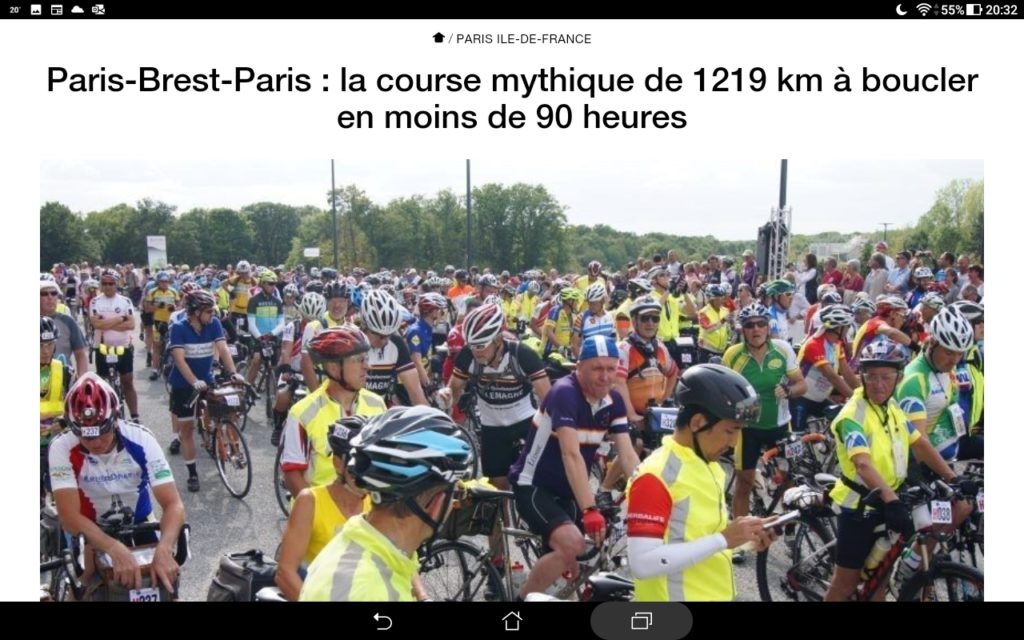Open the Paris Ile-de-France section link
This screenshot has height=640, width=1024.
coord(523,39)
